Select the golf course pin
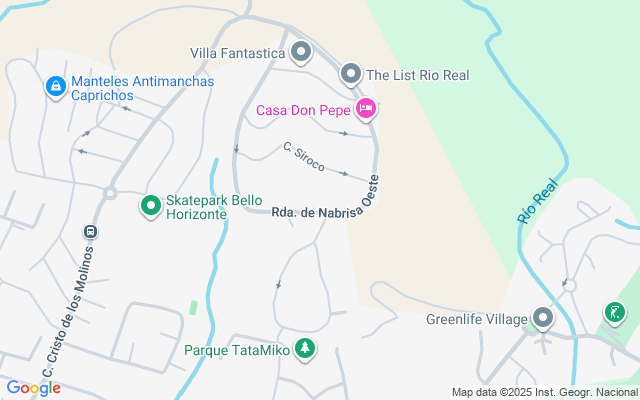This screenshot has width=640, height=400. click(615, 313)
